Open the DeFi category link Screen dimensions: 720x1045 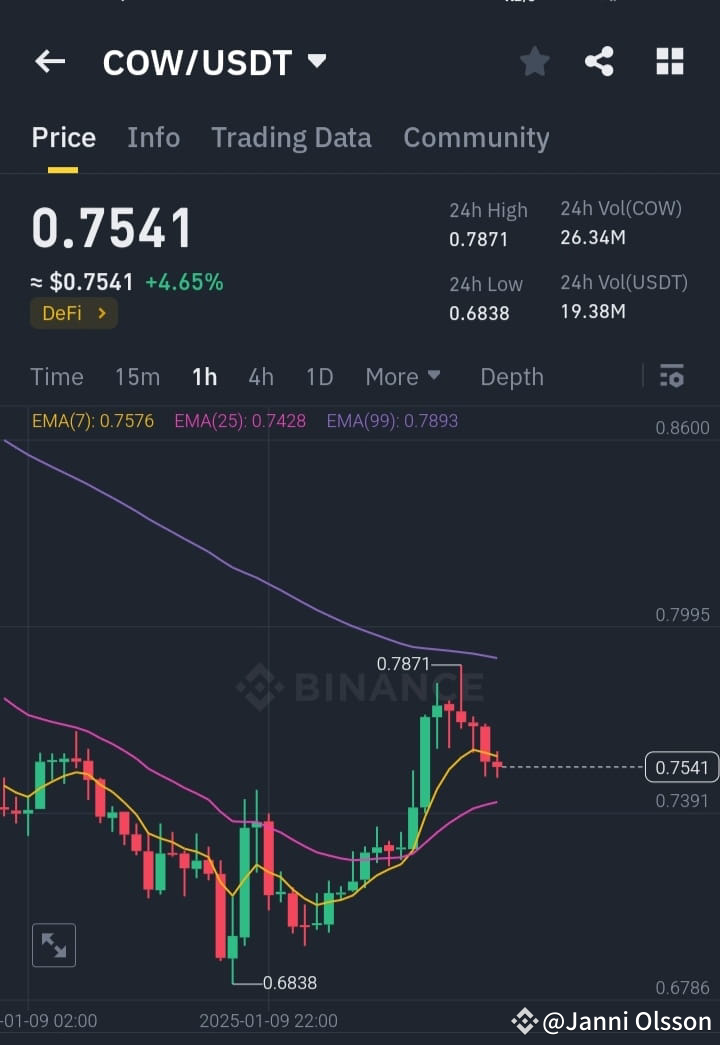click(x=73, y=312)
